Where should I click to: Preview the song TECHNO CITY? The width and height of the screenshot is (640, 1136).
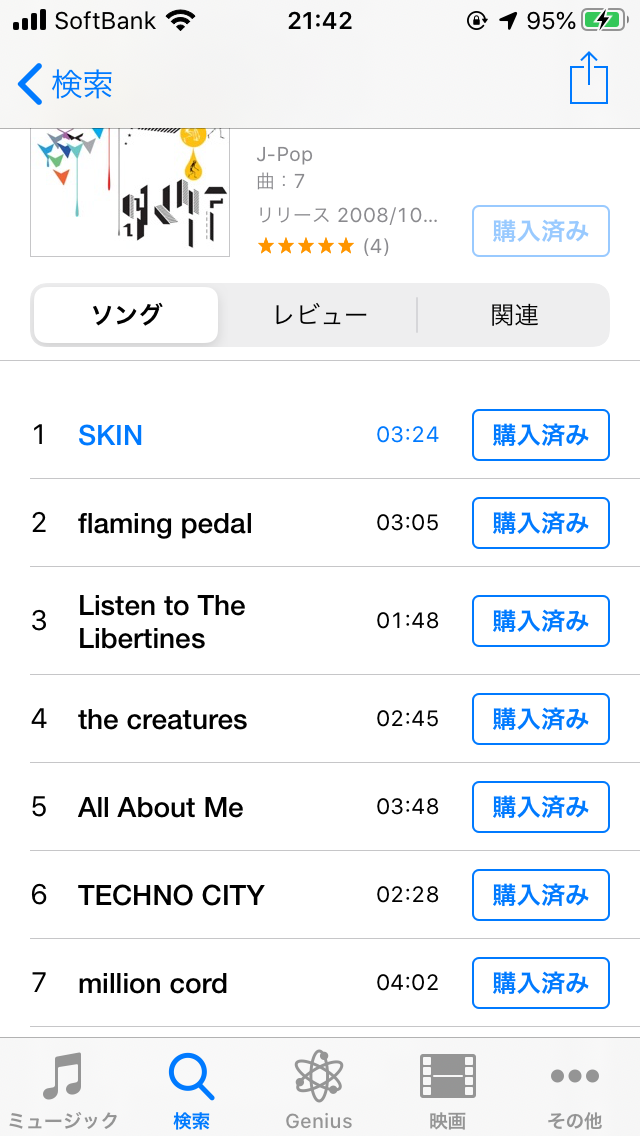click(170, 896)
